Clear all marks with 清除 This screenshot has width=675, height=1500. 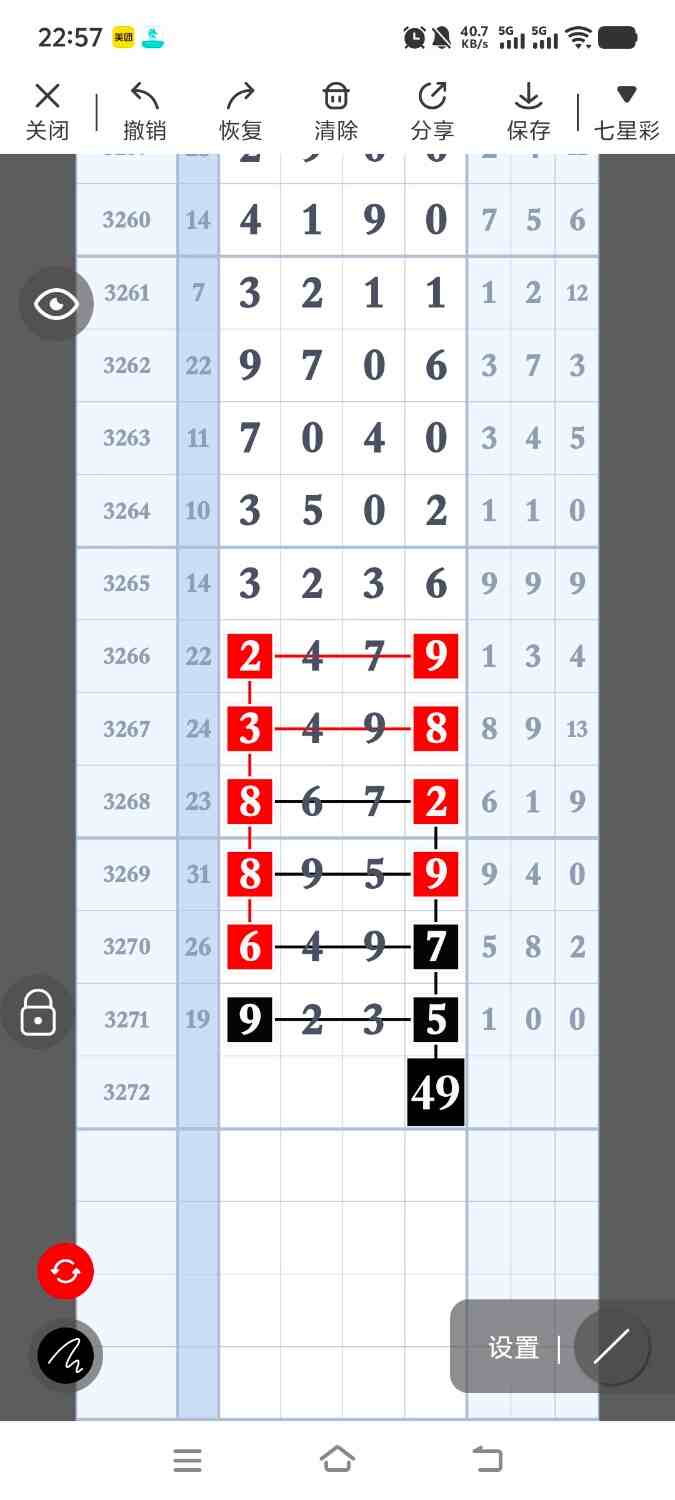tap(336, 111)
